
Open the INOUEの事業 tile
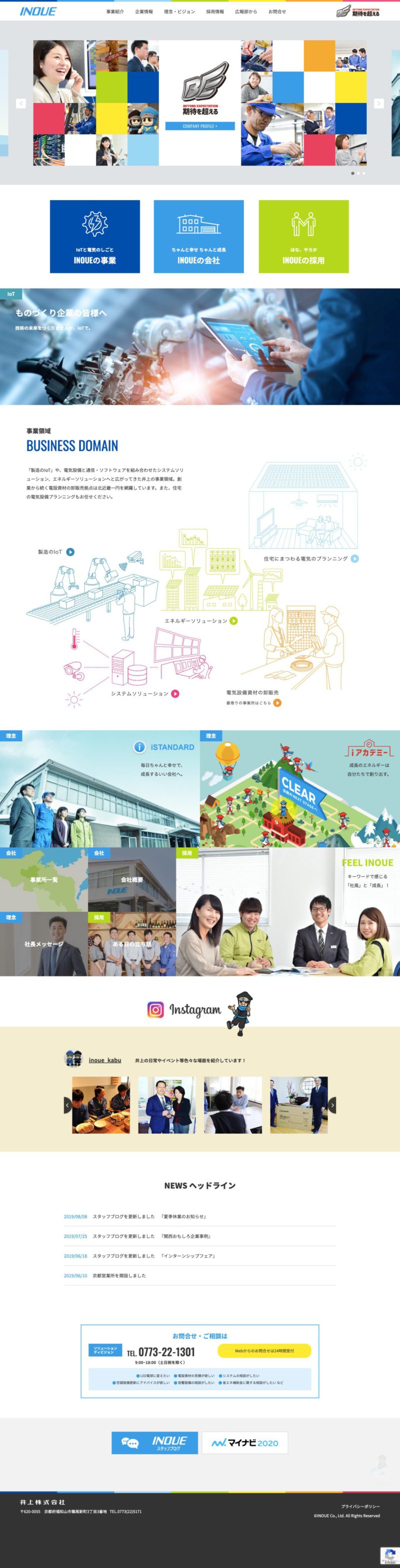[94, 236]
